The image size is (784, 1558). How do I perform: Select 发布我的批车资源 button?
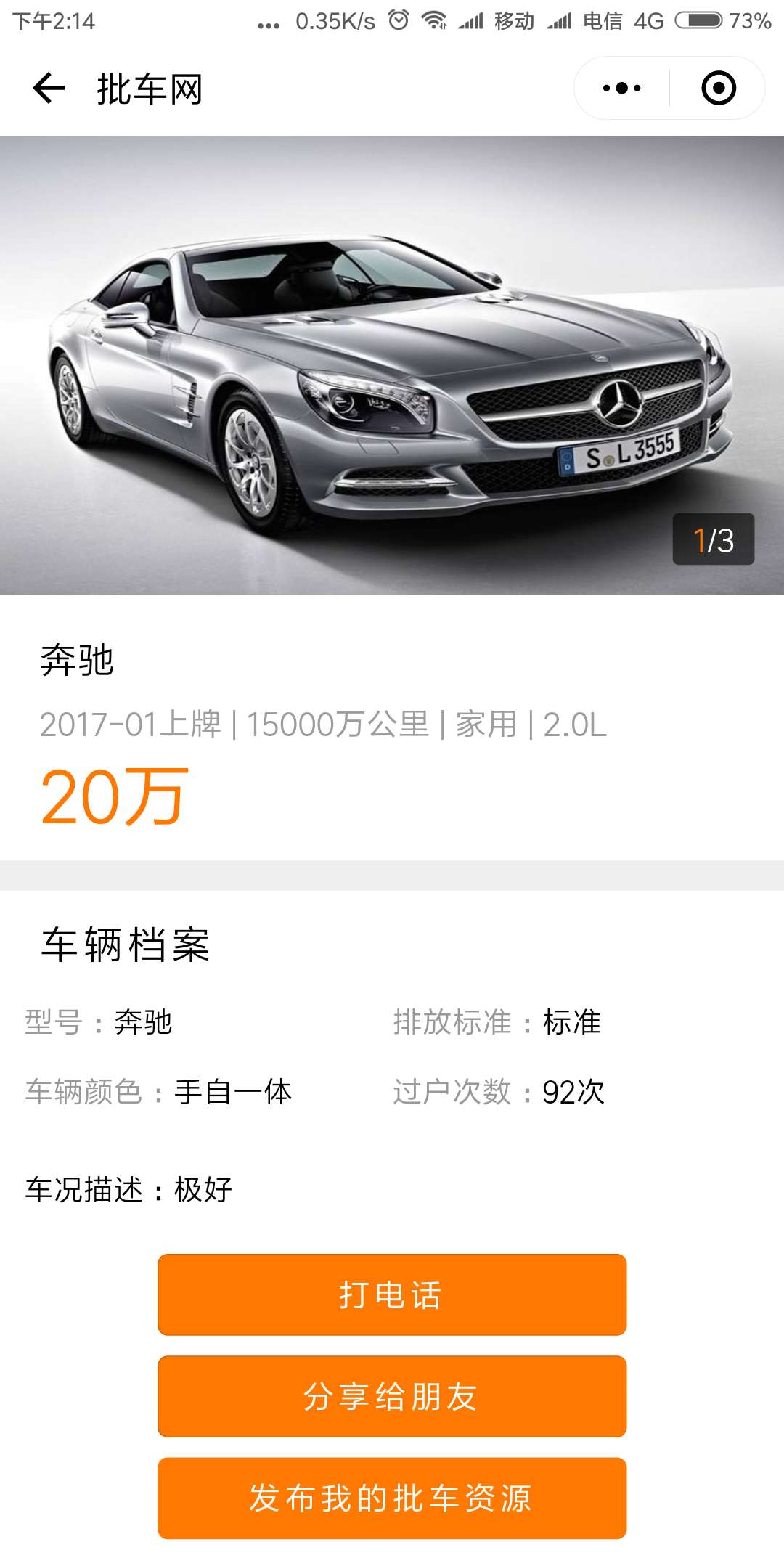click(x=392, y=1498)
